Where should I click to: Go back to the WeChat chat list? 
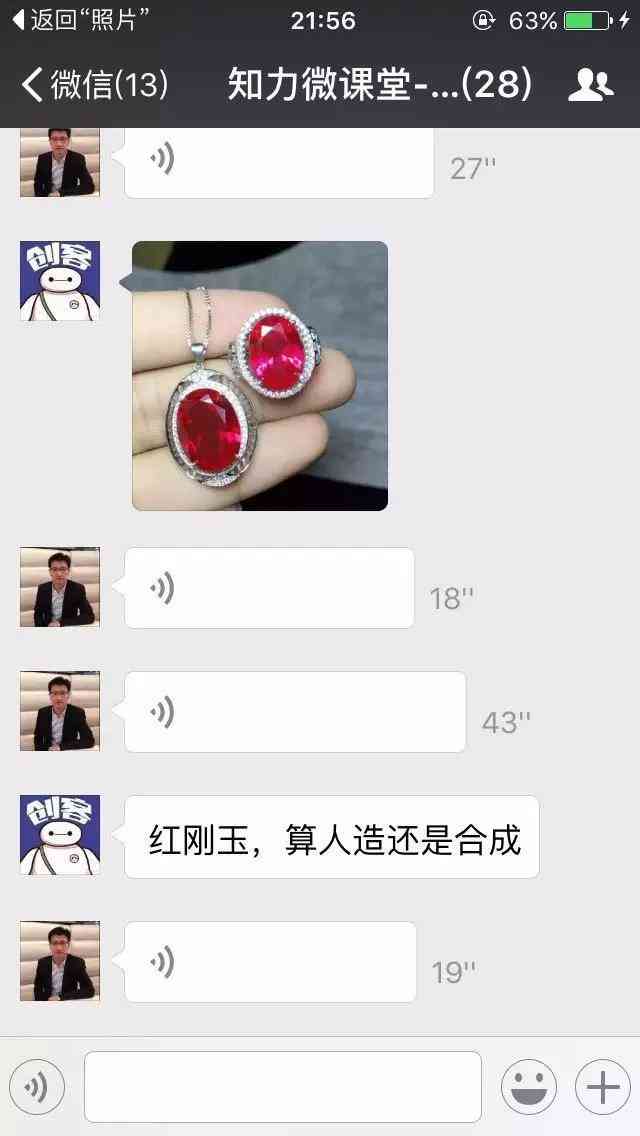[95, 85]
